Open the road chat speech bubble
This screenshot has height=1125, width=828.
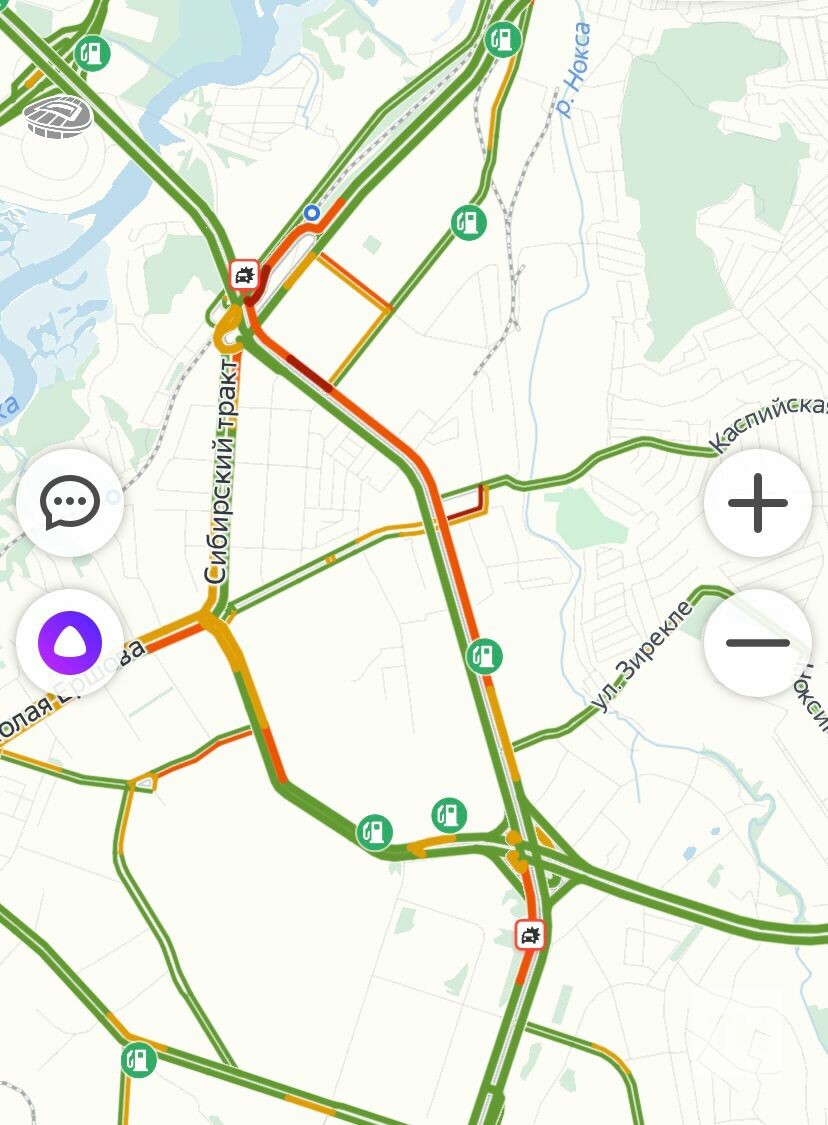70,502
